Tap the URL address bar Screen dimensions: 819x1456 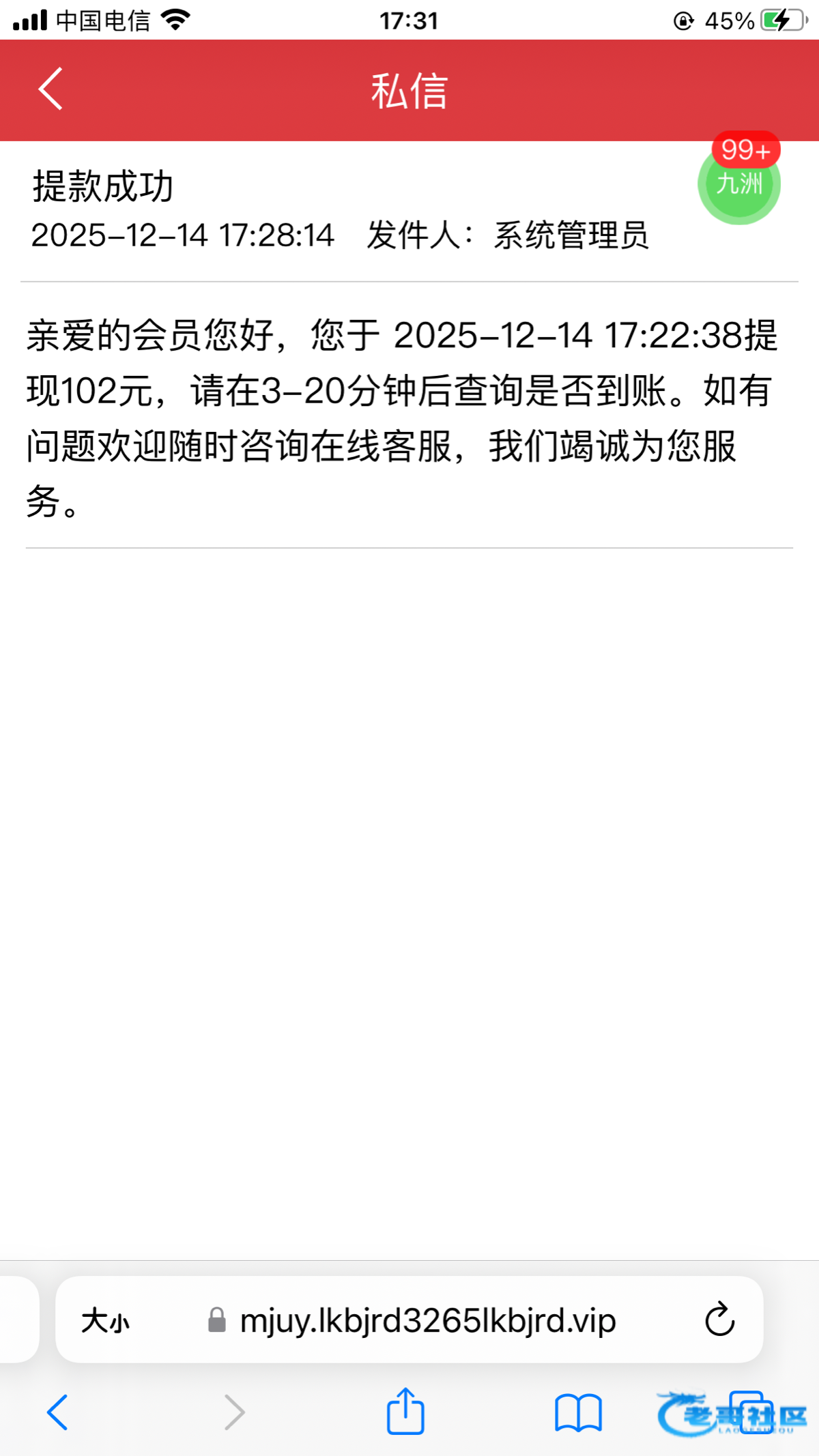(428, 1321)
